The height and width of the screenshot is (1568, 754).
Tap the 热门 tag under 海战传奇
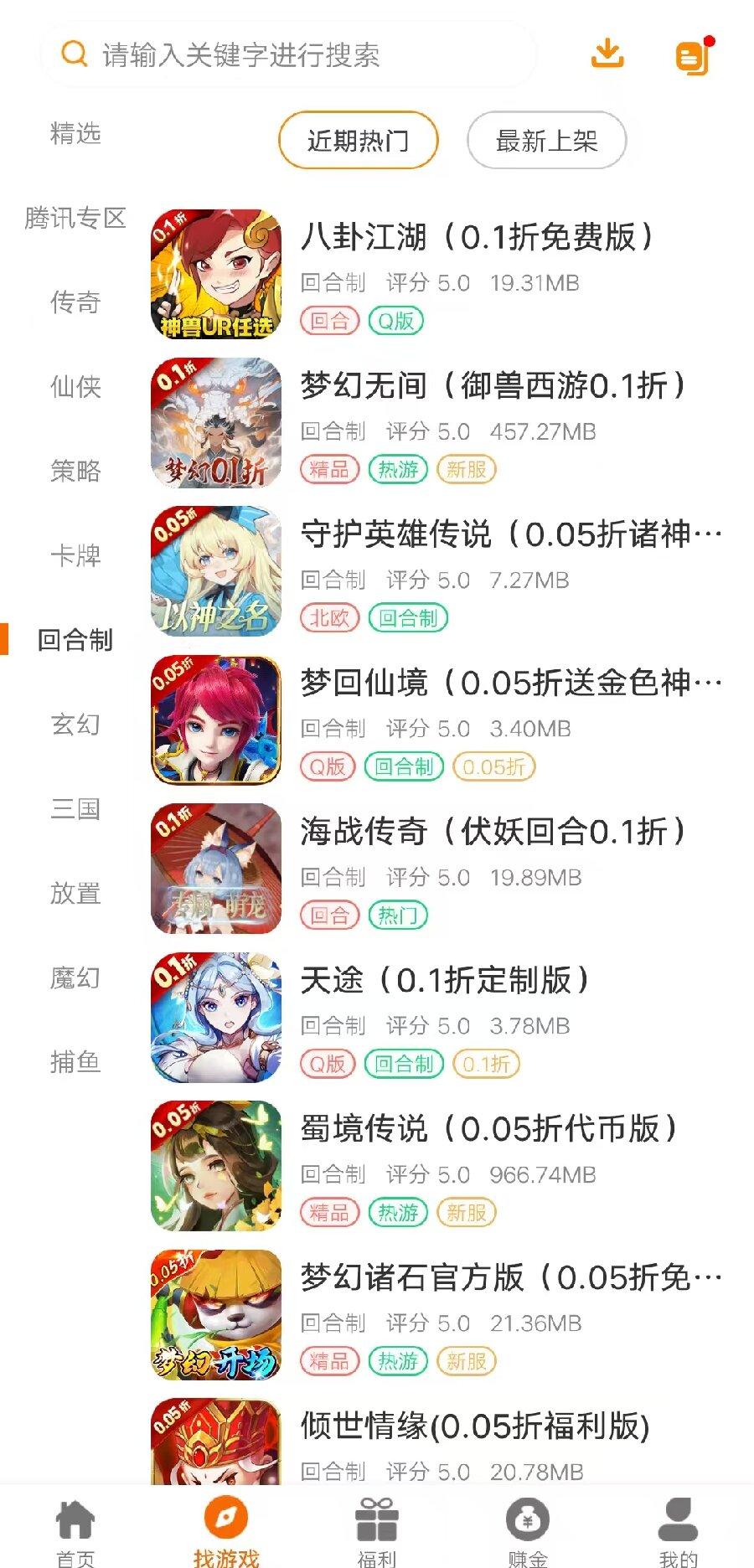click(x=400, y=916)
